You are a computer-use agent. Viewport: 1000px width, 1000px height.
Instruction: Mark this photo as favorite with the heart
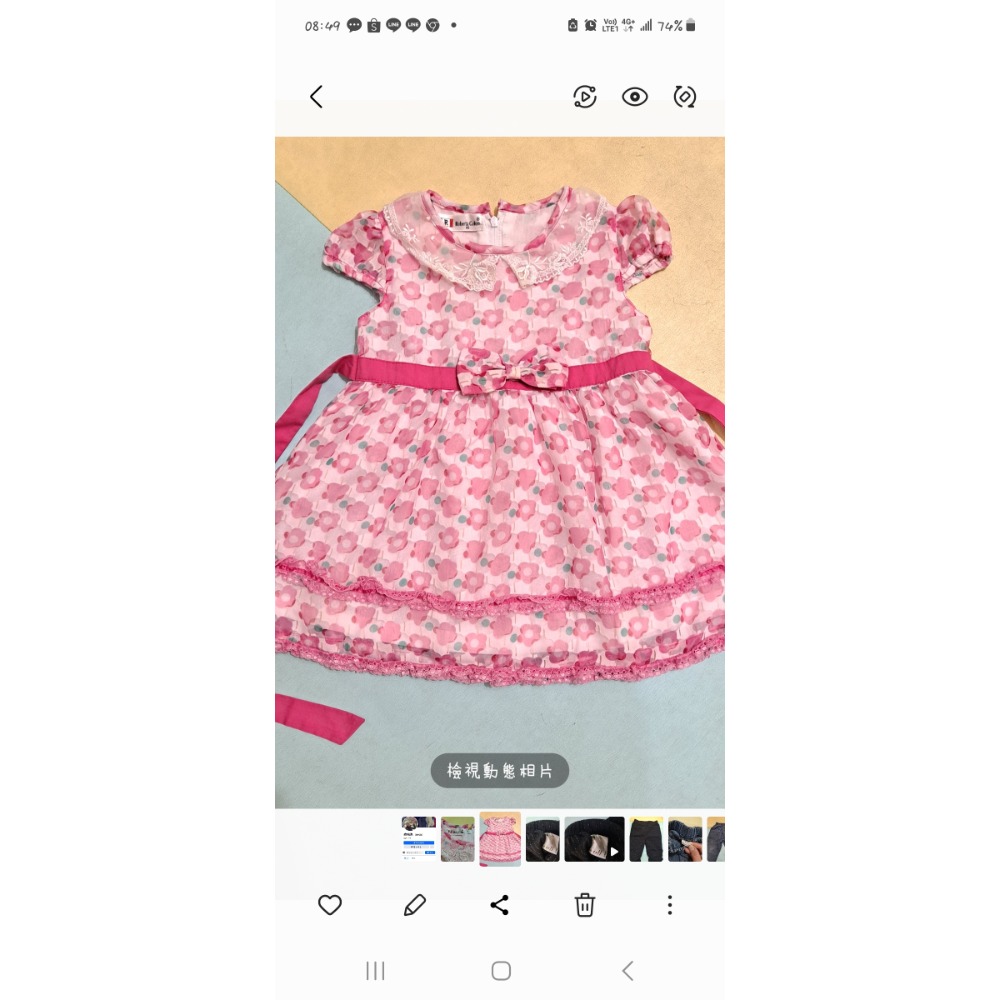point(330,905)
